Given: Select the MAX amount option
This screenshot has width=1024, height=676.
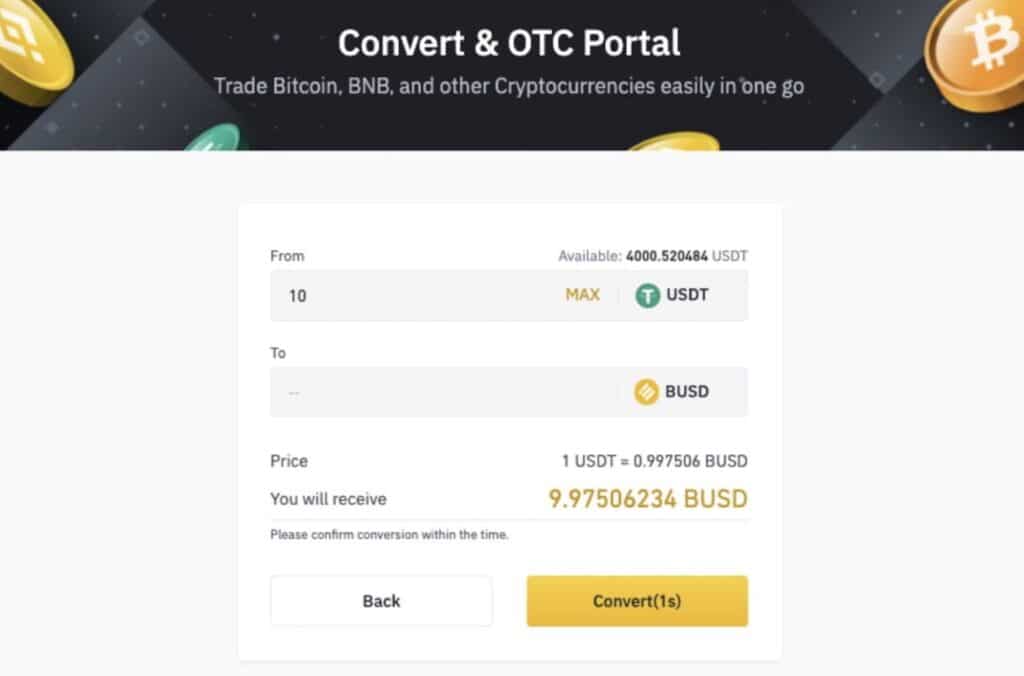Looking at the screenshot, I should tap(582, 295).
